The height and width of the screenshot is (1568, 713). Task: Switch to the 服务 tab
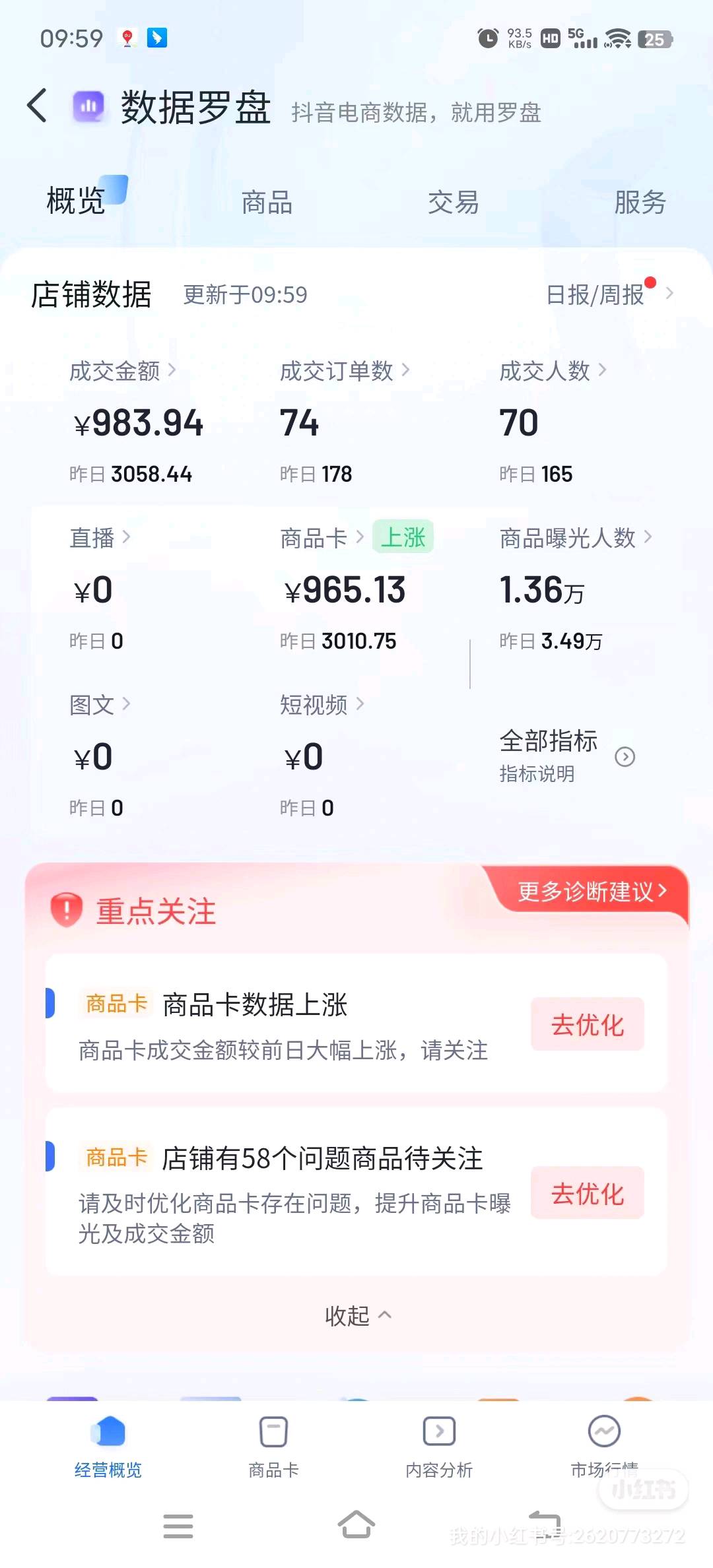point(639,203)
